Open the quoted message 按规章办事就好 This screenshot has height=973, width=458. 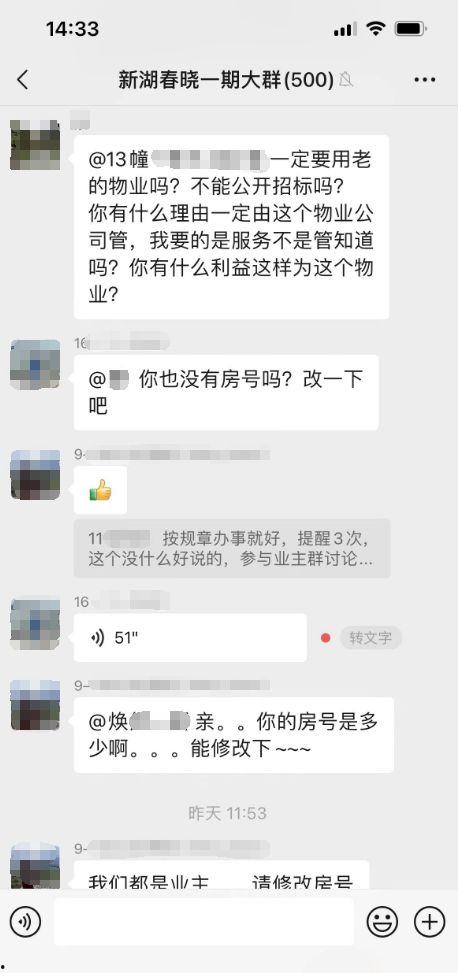(x=231, y=548)
